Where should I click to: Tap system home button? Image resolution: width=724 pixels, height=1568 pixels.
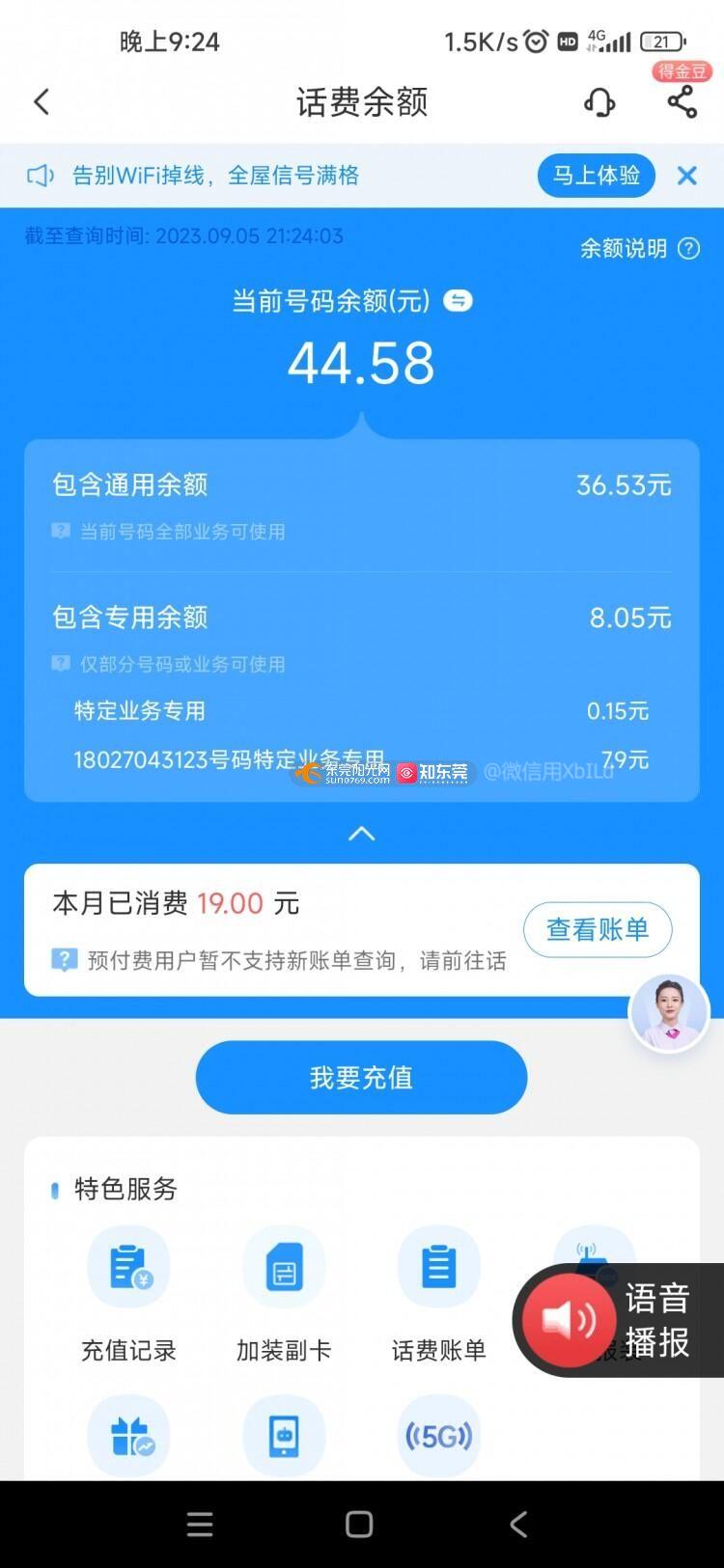point(359,1525)
